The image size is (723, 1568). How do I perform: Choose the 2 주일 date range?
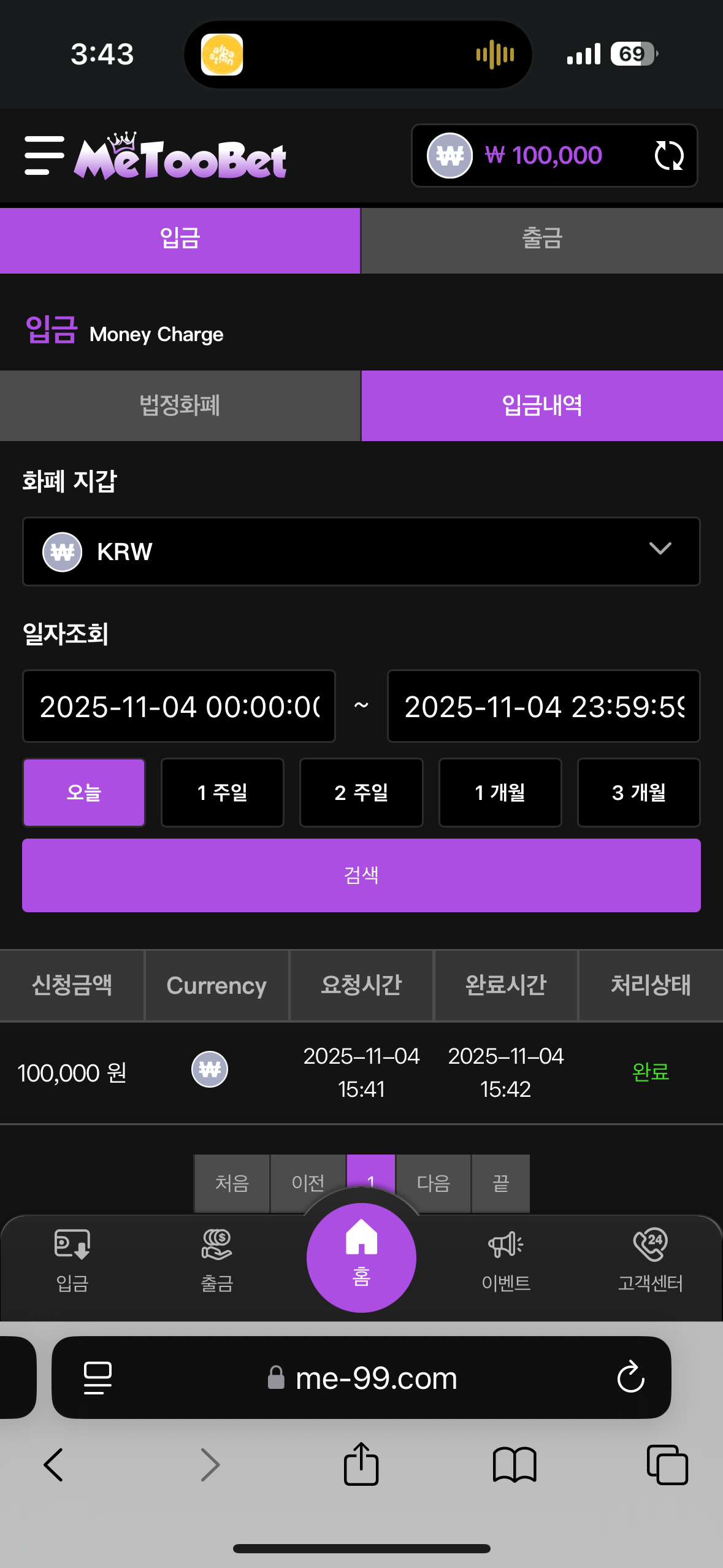[x=361, y=793]
